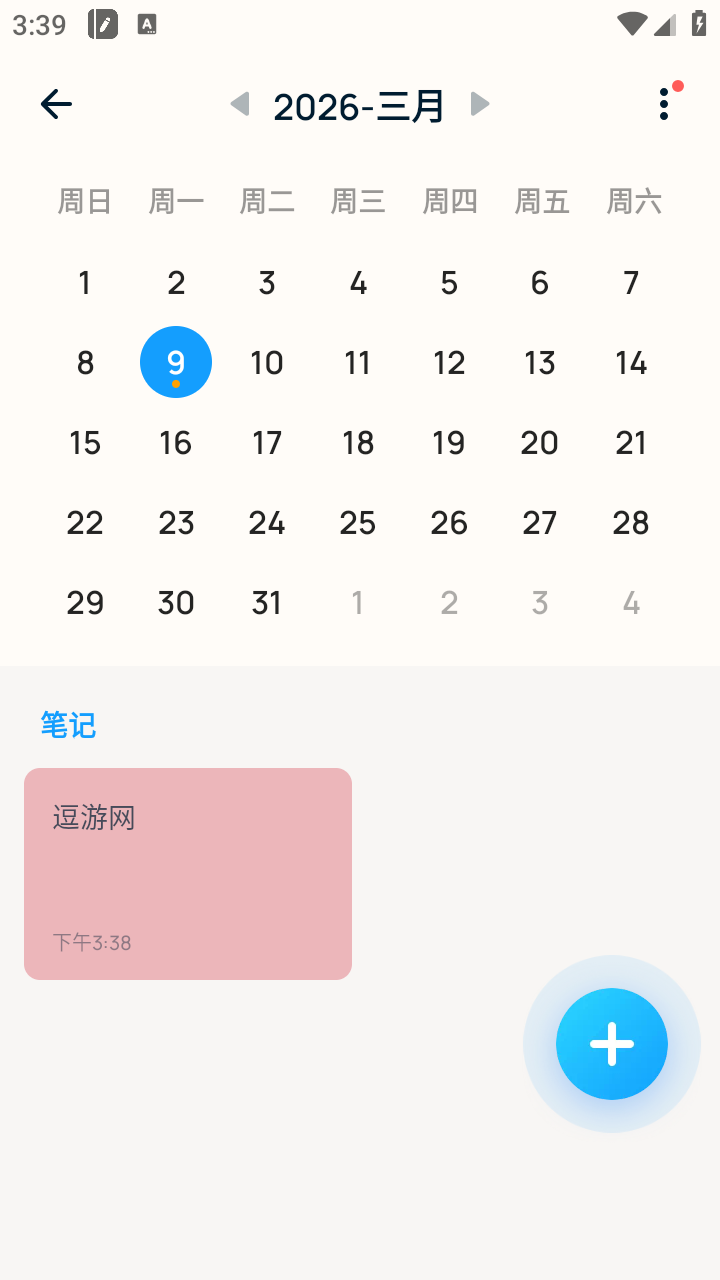Viewport: 720px width, 1280px height.
Task: Go to next month with right arrow
Action: click(x=480, y=103)
